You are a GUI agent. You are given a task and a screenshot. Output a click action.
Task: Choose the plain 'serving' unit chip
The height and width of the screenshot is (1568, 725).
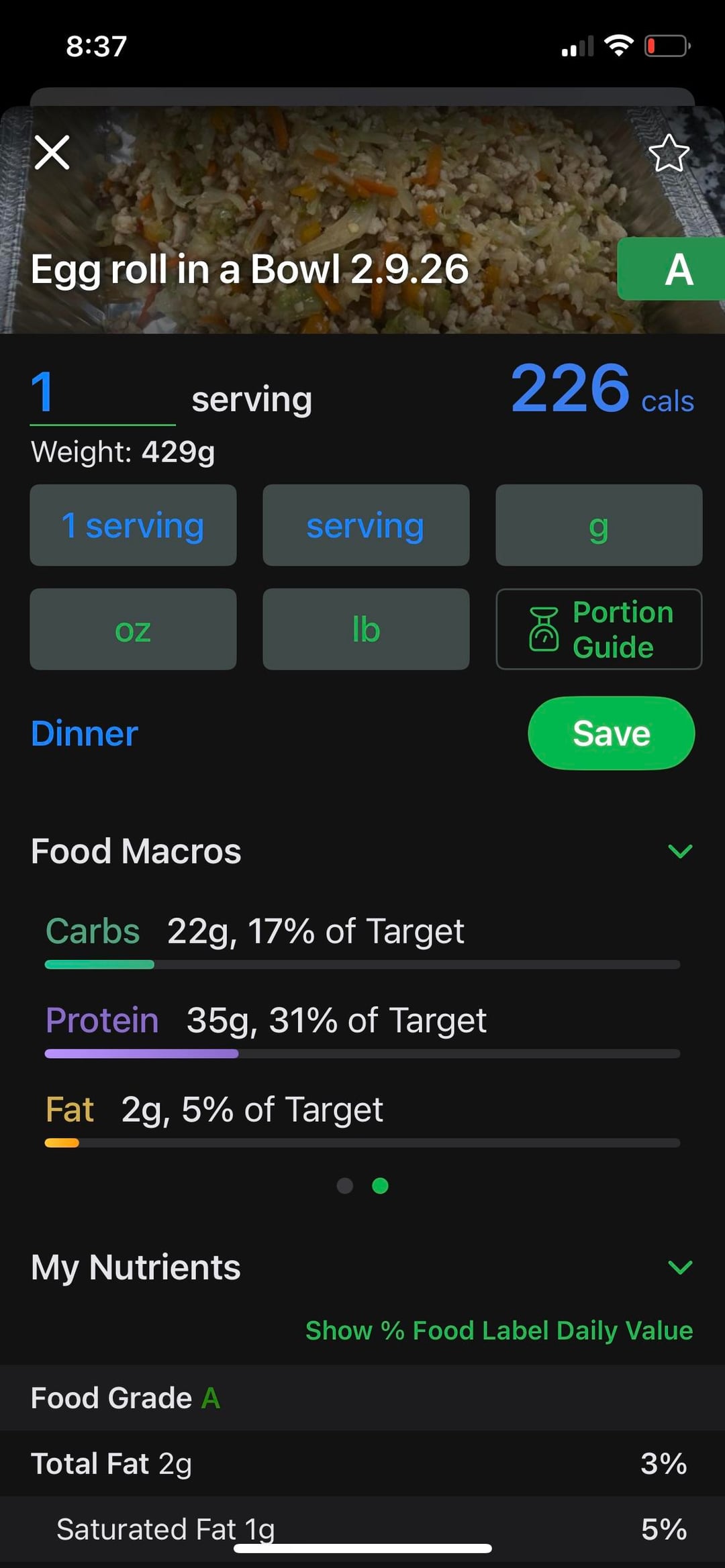coord(366,525)
